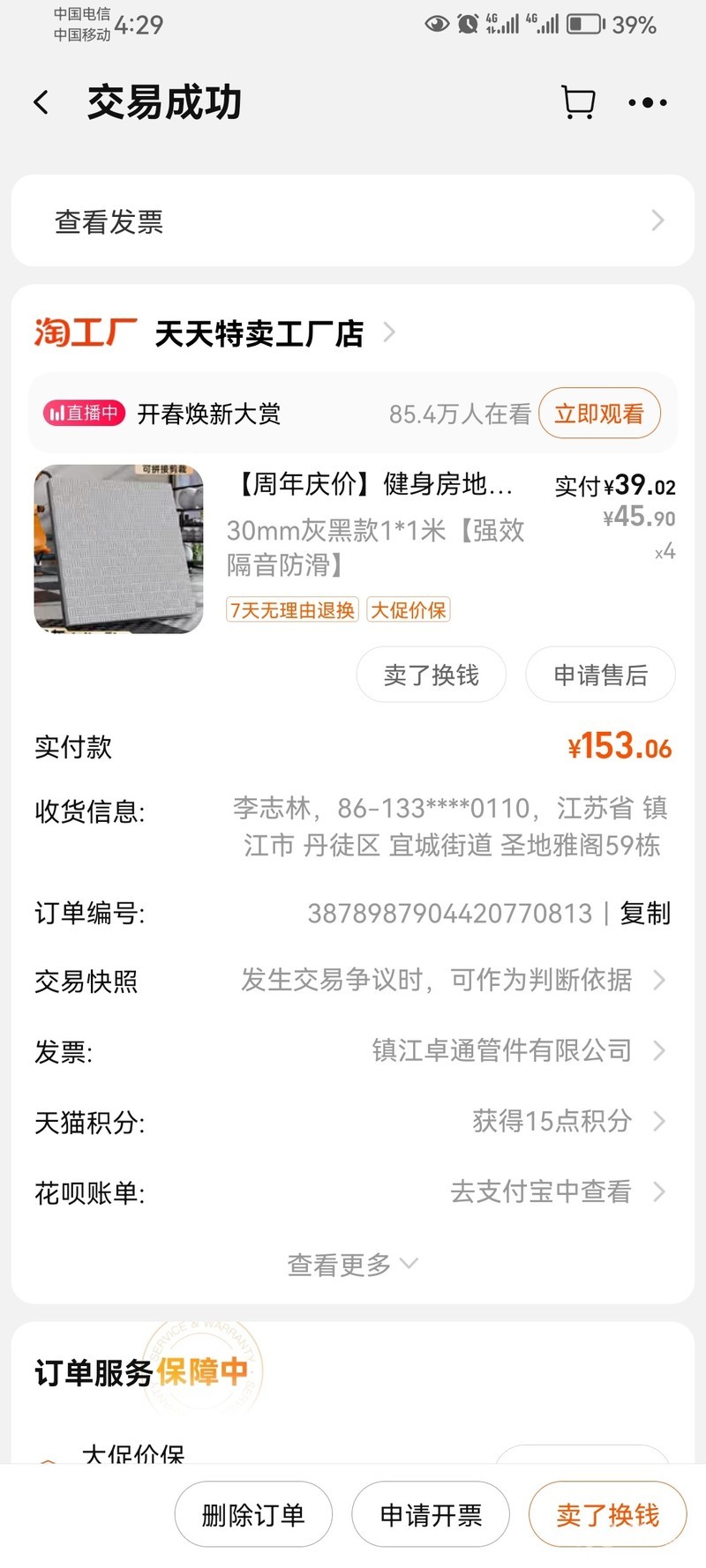Tap 申请开票 to request an invoice
Screen dimensions: 706x1568
[431, 1515]
